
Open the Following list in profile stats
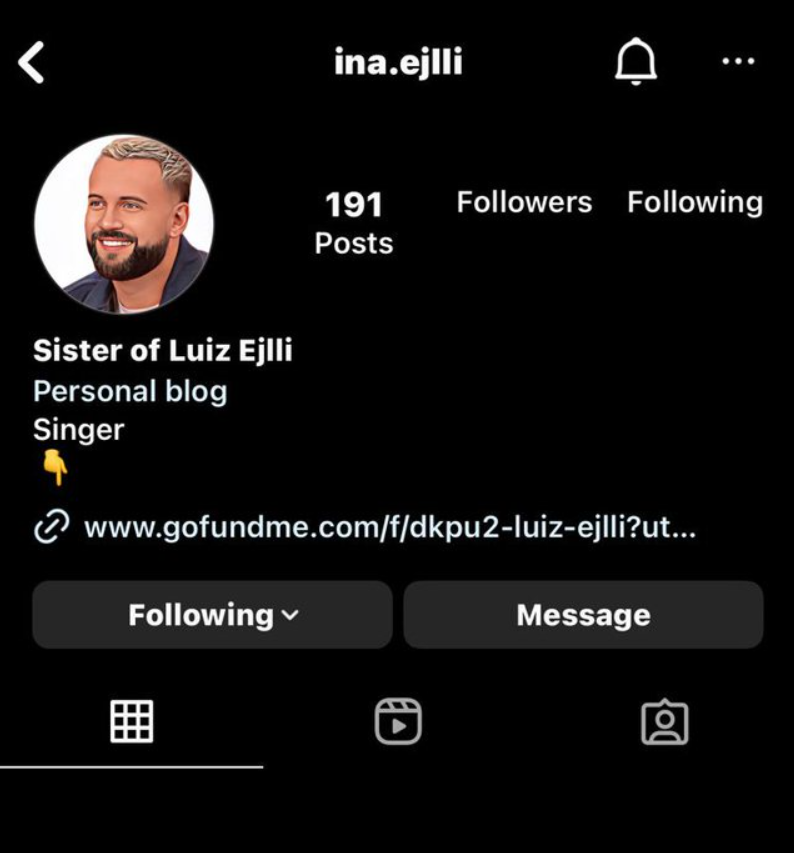click(695, 202)
